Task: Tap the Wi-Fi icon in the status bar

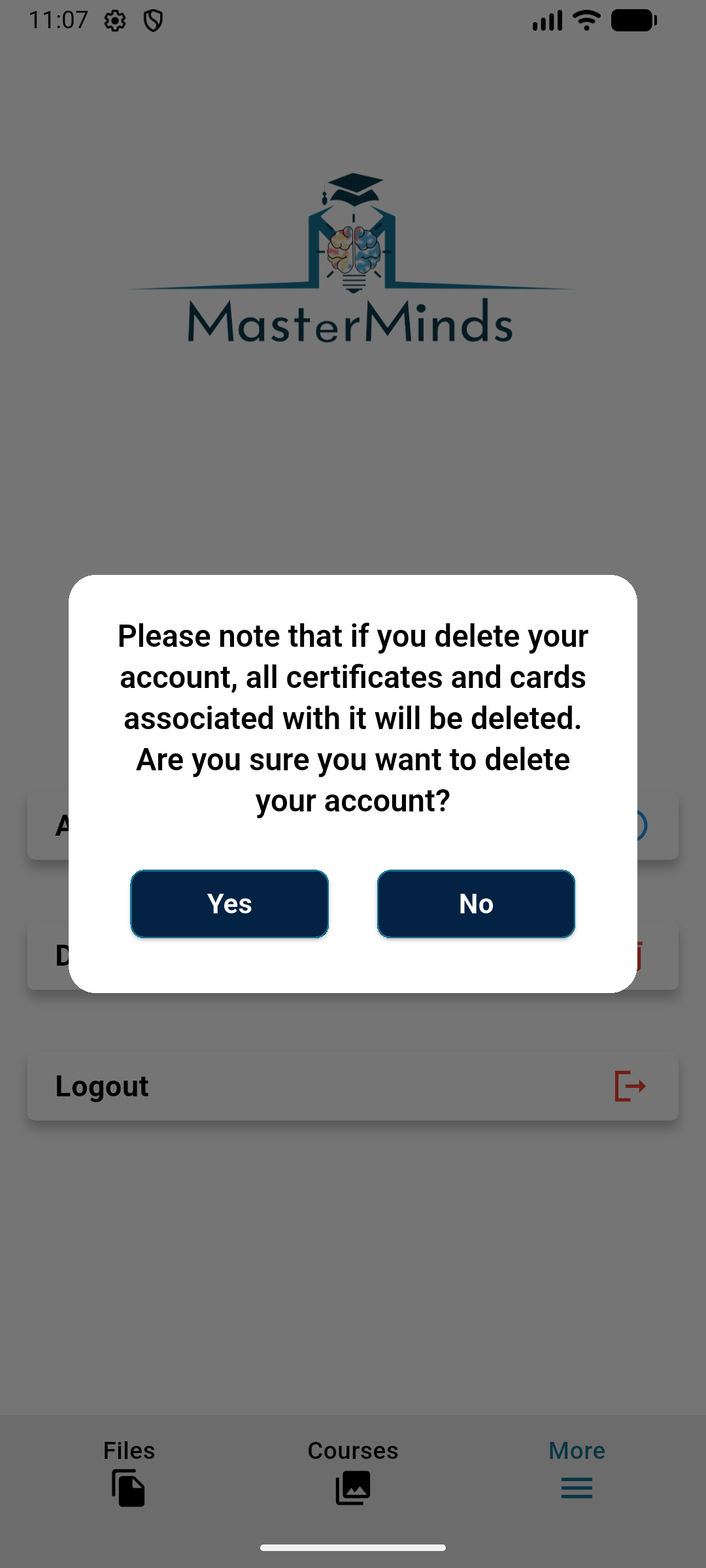Action: (x=585, y=20)
